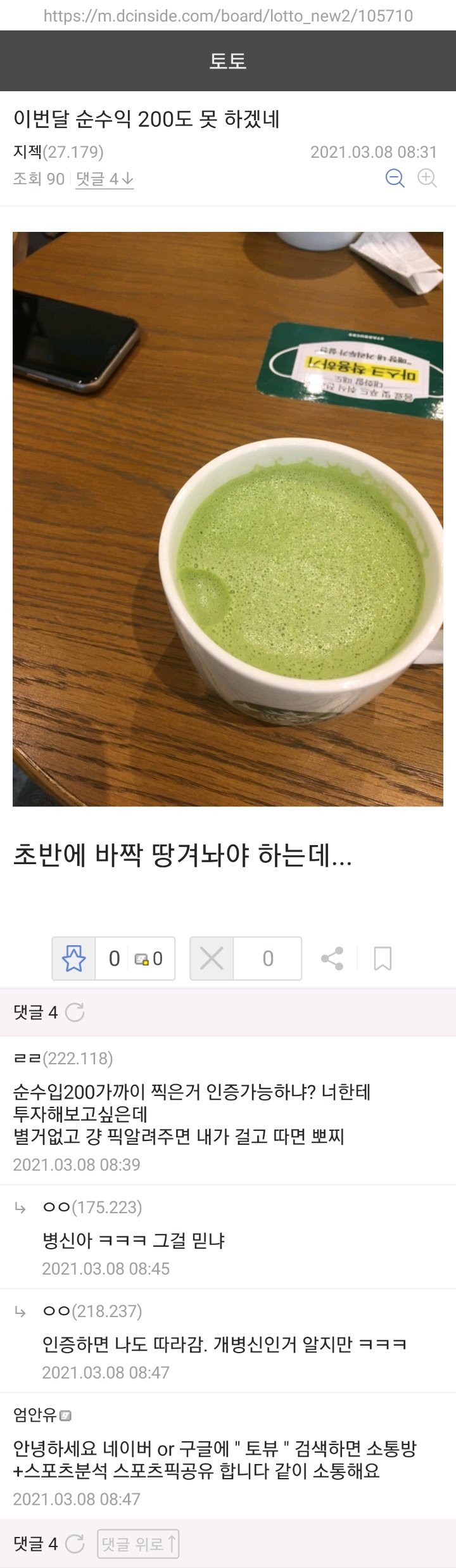
Task: Open the 토토 board header
Action: click(x=228, y=61)
